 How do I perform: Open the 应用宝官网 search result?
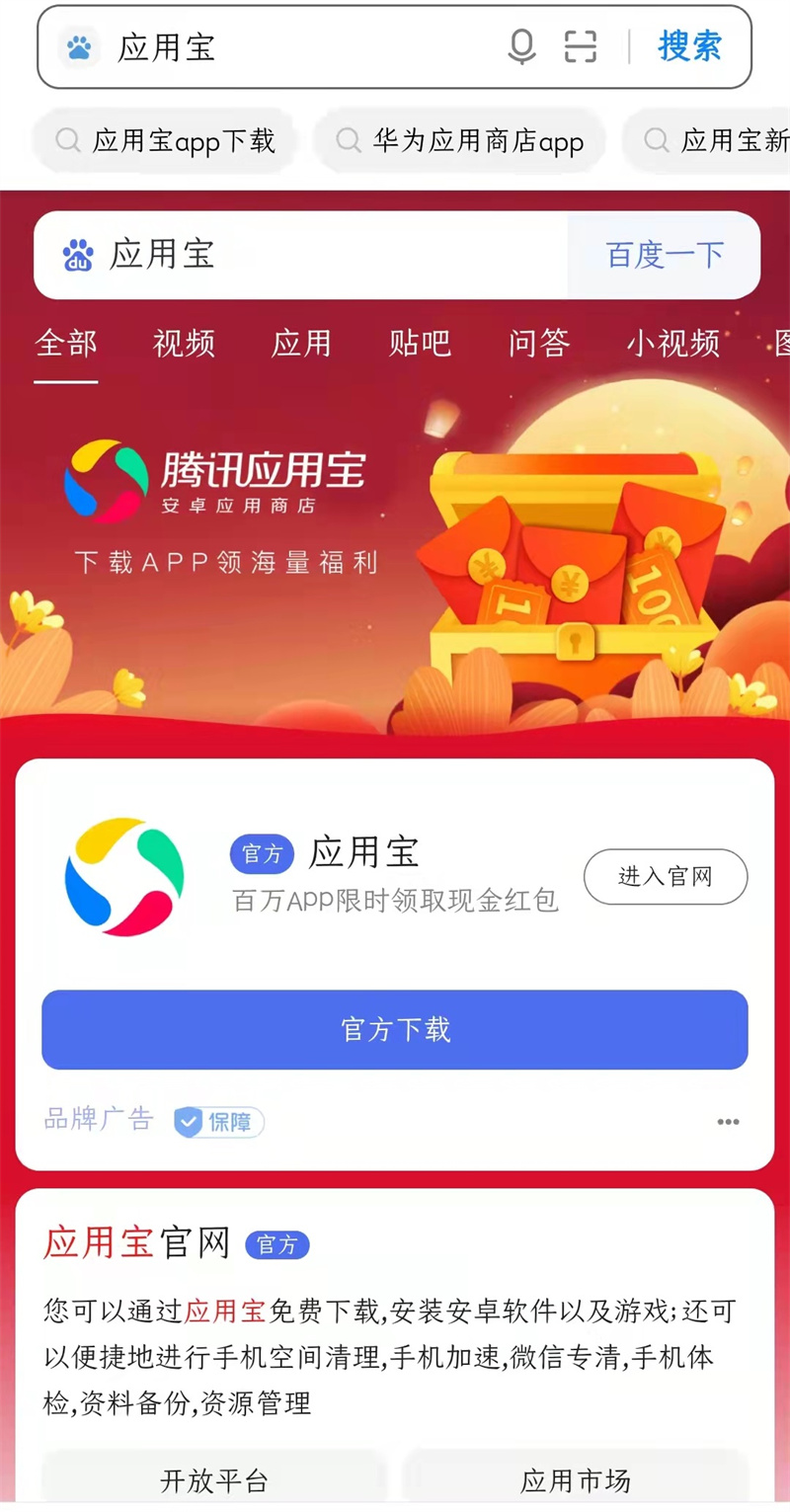click(x=137, y=1243)
